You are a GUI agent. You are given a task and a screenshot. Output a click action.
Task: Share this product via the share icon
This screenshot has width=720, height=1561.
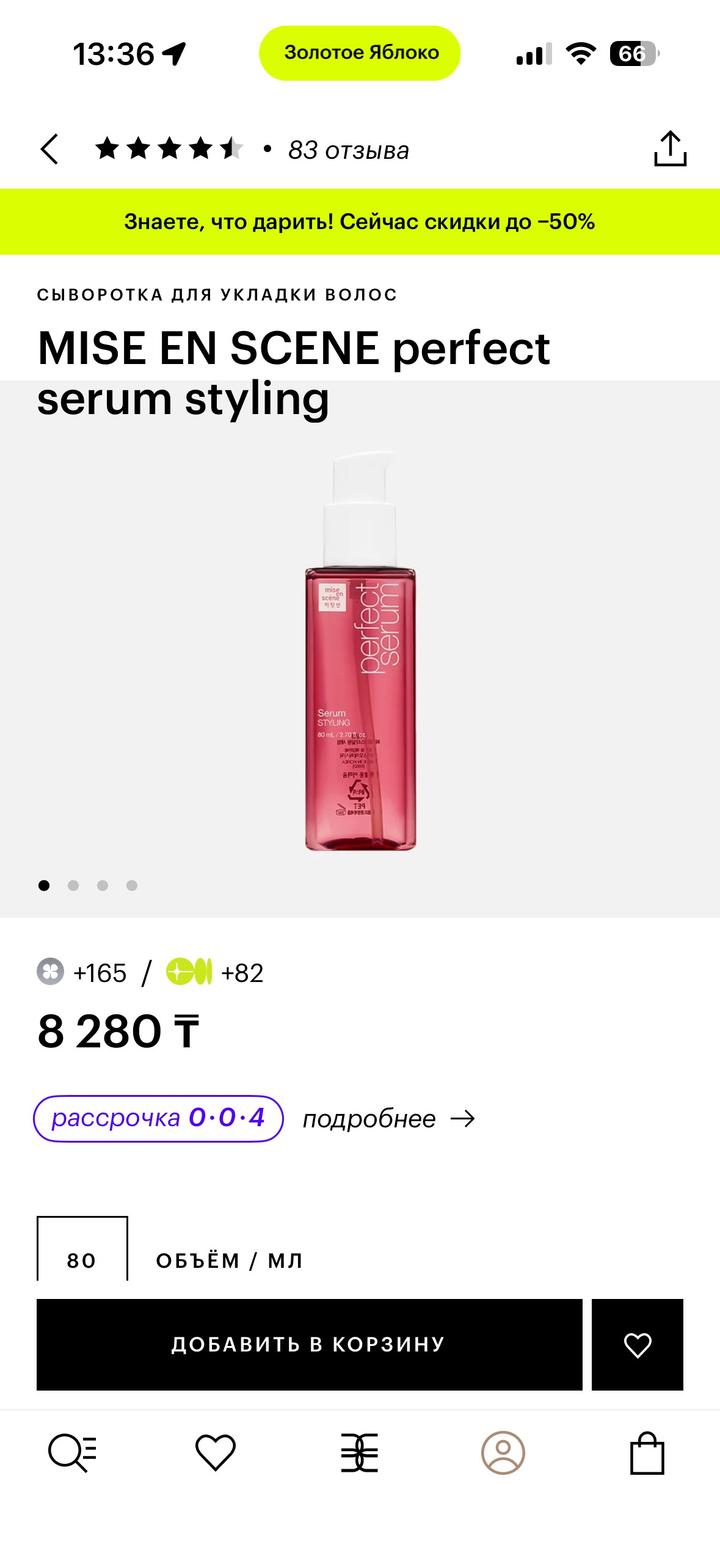(669, 149)
